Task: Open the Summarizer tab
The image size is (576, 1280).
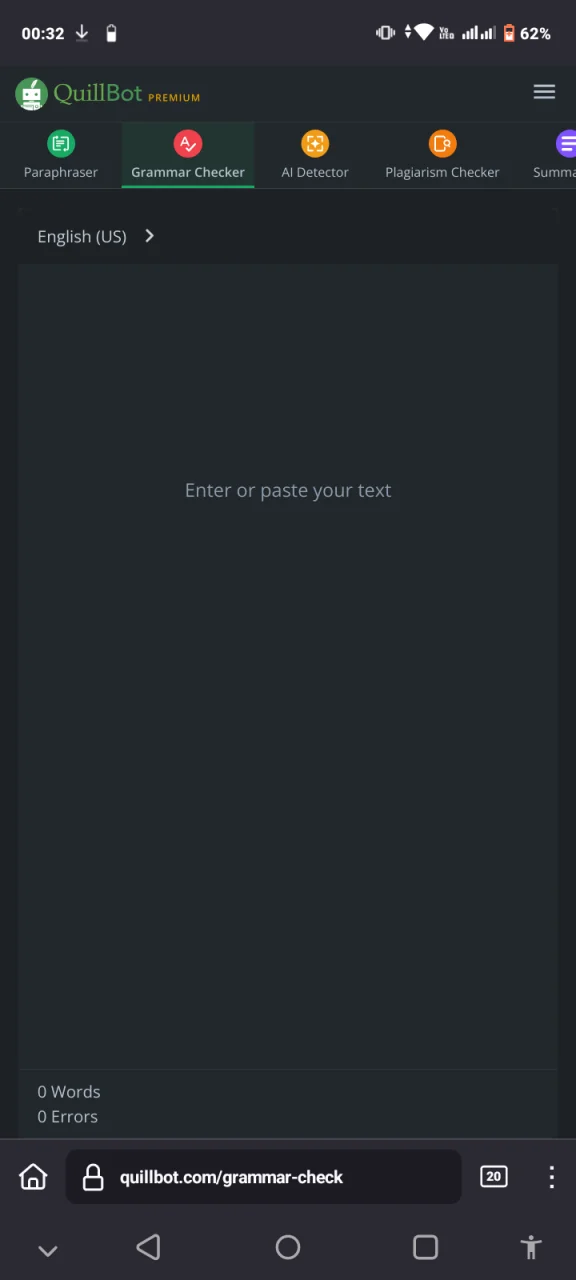Action: pyautogui.click(x=554, y=156)
